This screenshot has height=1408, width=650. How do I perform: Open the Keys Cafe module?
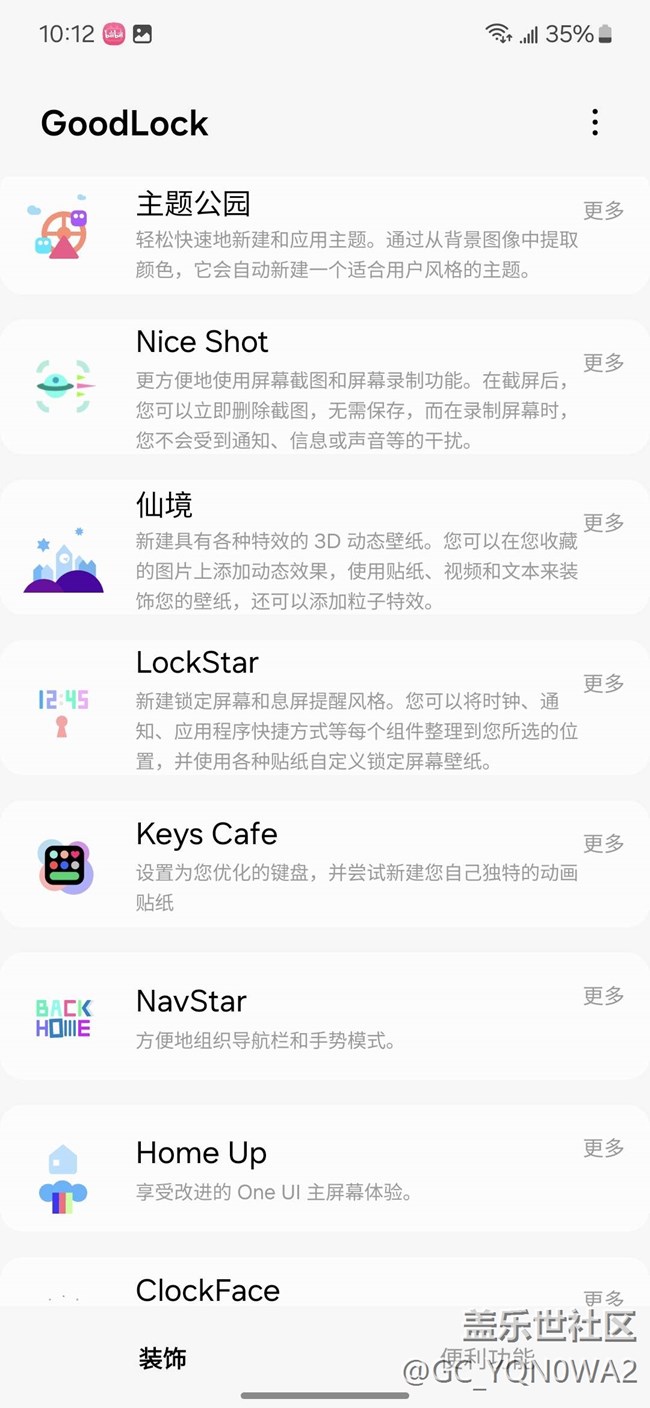pyautogui.click(x=300, y=865)
